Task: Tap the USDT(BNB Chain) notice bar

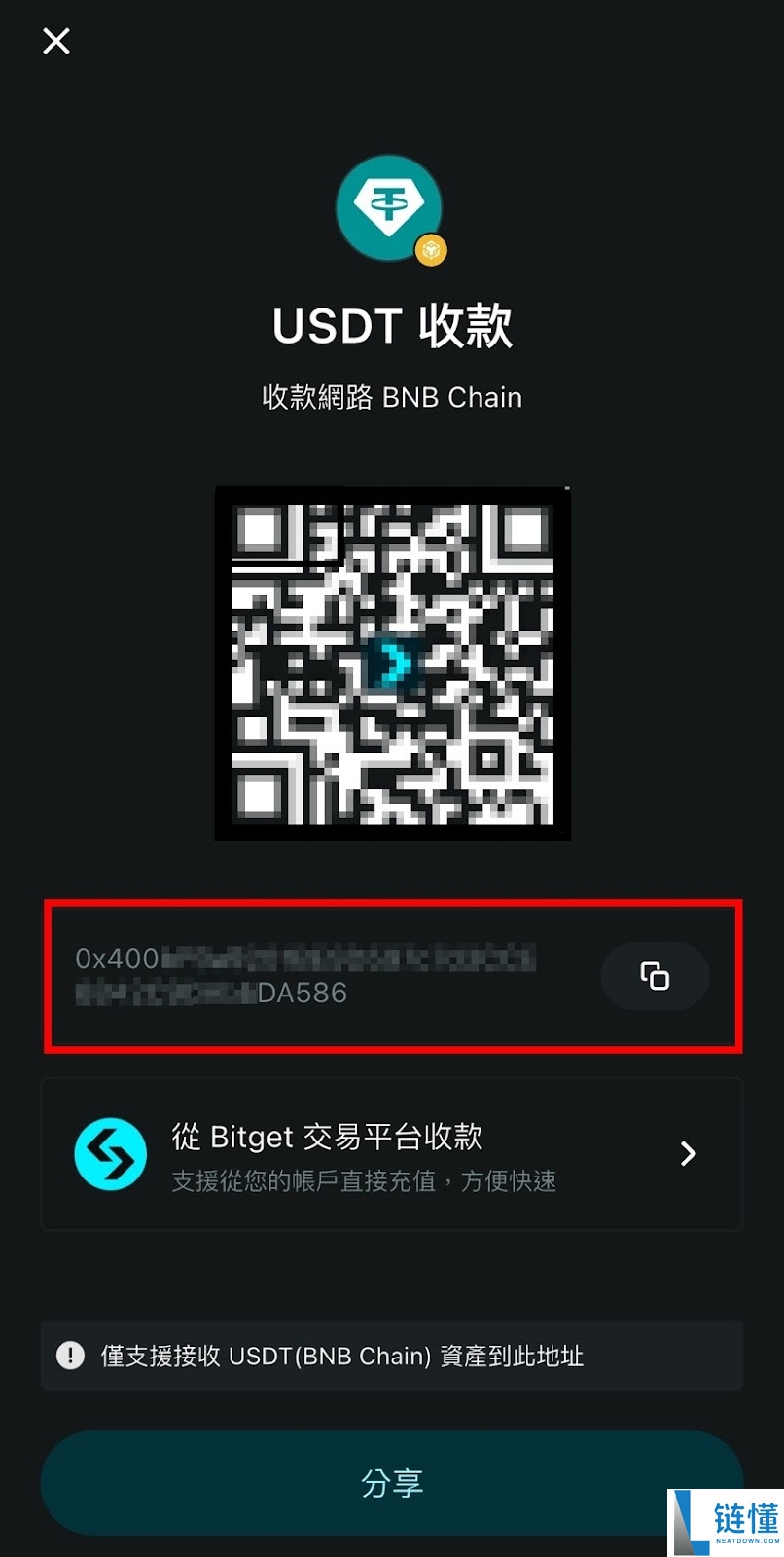Action: 392,1356
